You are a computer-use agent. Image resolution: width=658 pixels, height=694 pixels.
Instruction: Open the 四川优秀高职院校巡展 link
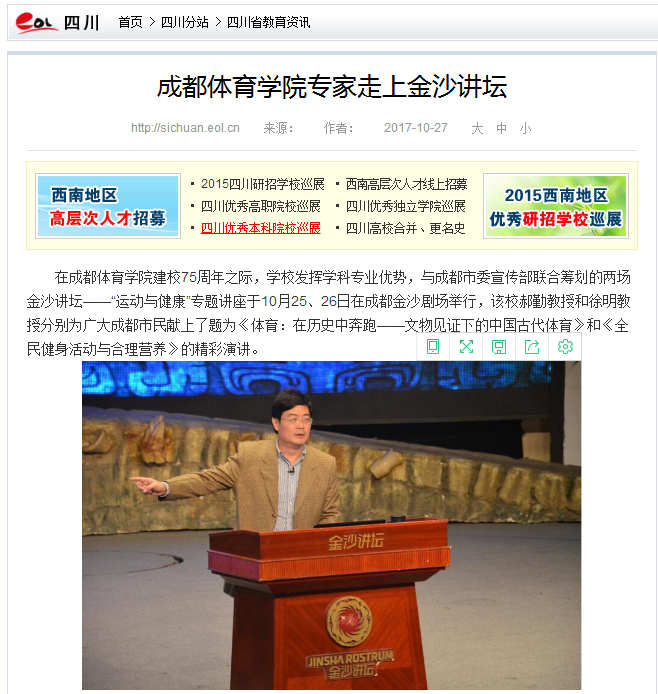click(260, 206)
